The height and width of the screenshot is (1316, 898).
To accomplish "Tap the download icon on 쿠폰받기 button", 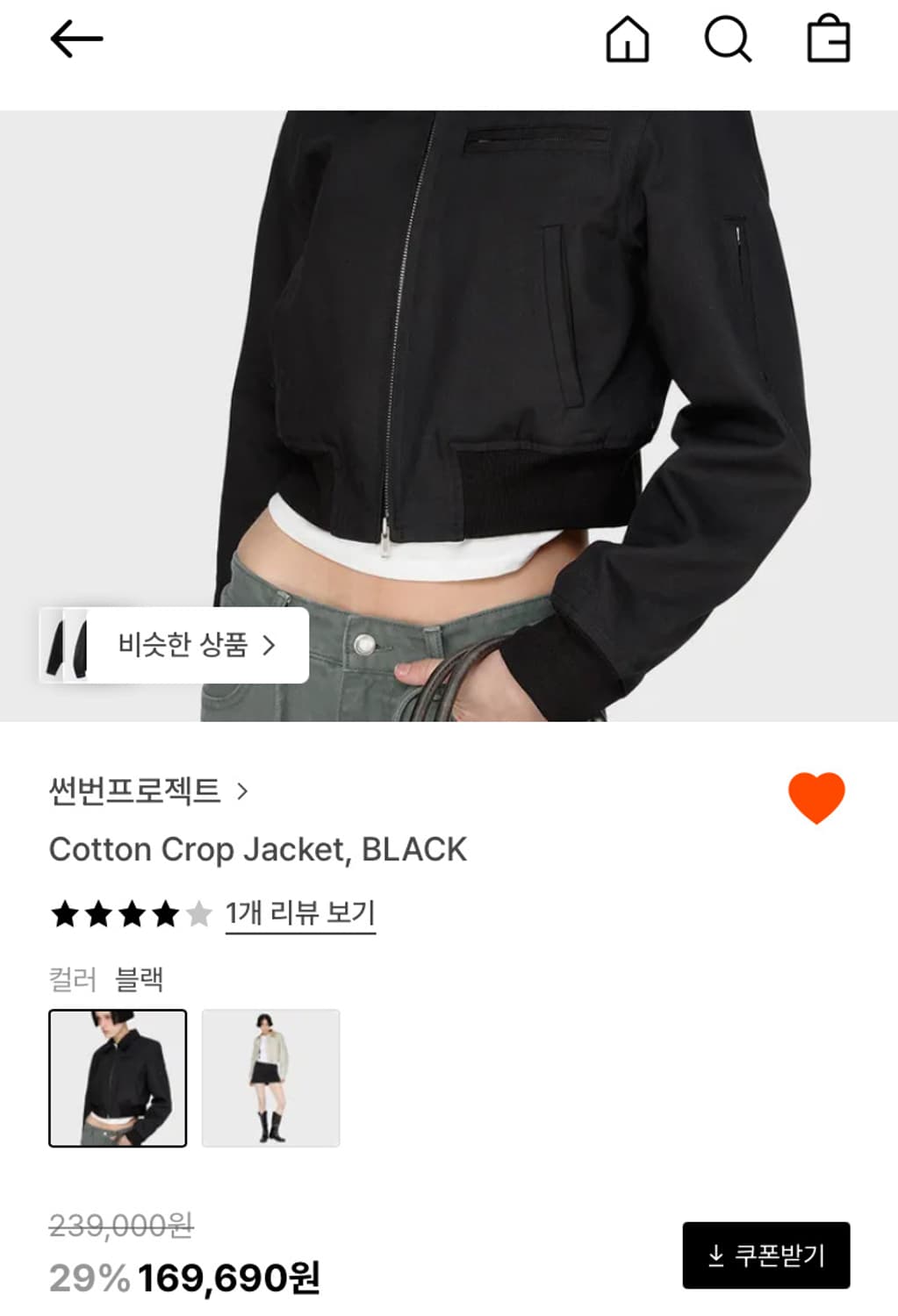I will 715,1254.
